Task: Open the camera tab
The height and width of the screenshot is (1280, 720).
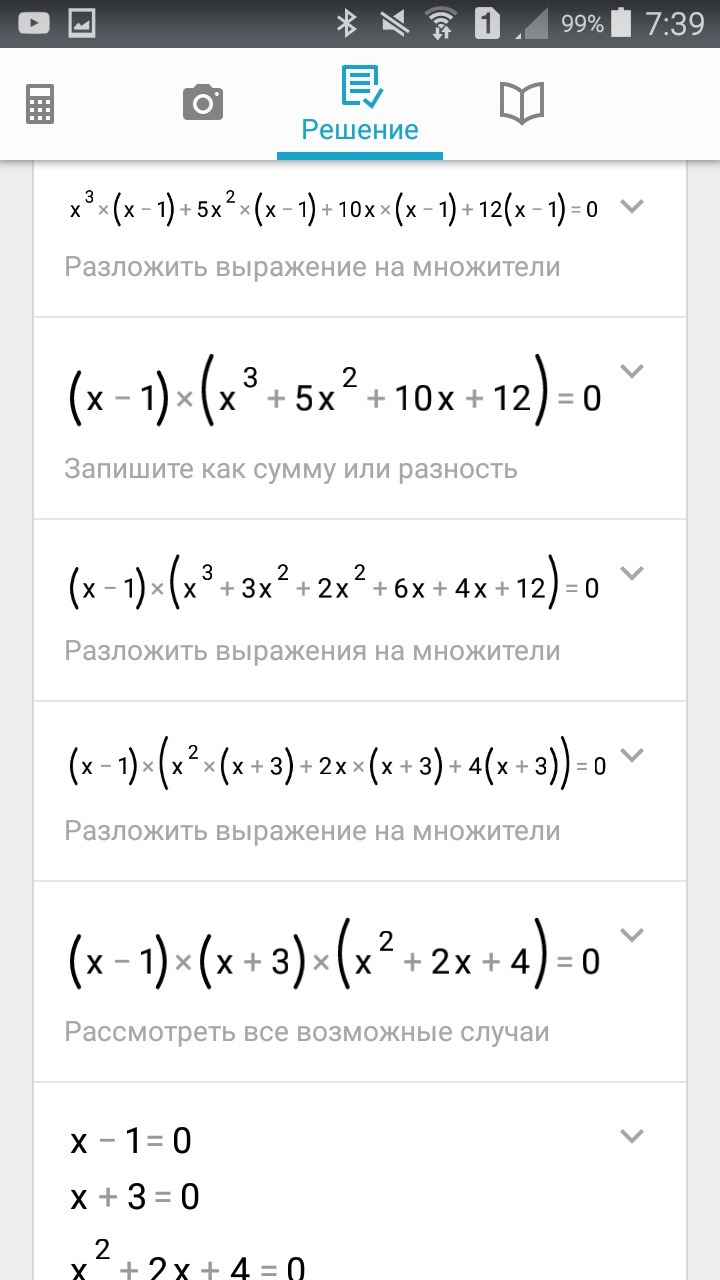Action: 202,104
